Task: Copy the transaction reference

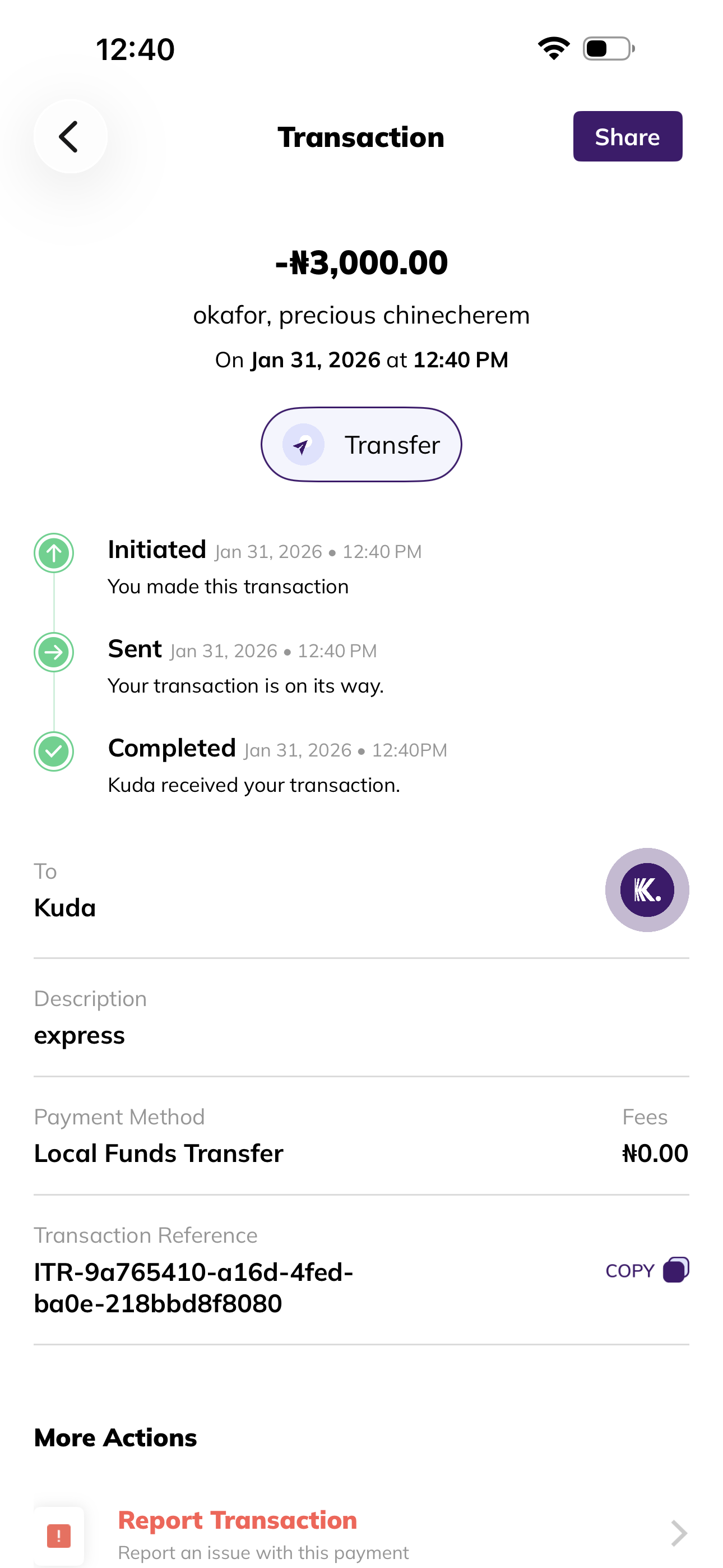Action: click(646, 1270)
